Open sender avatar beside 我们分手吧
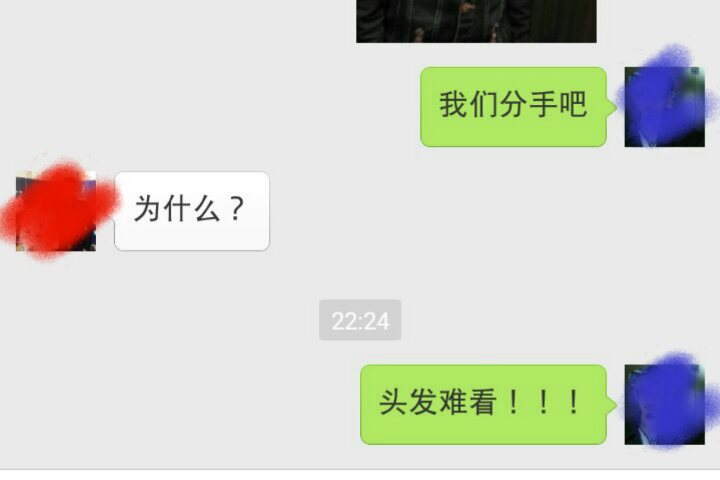The image size is (720, 480). tap(664, 106)
